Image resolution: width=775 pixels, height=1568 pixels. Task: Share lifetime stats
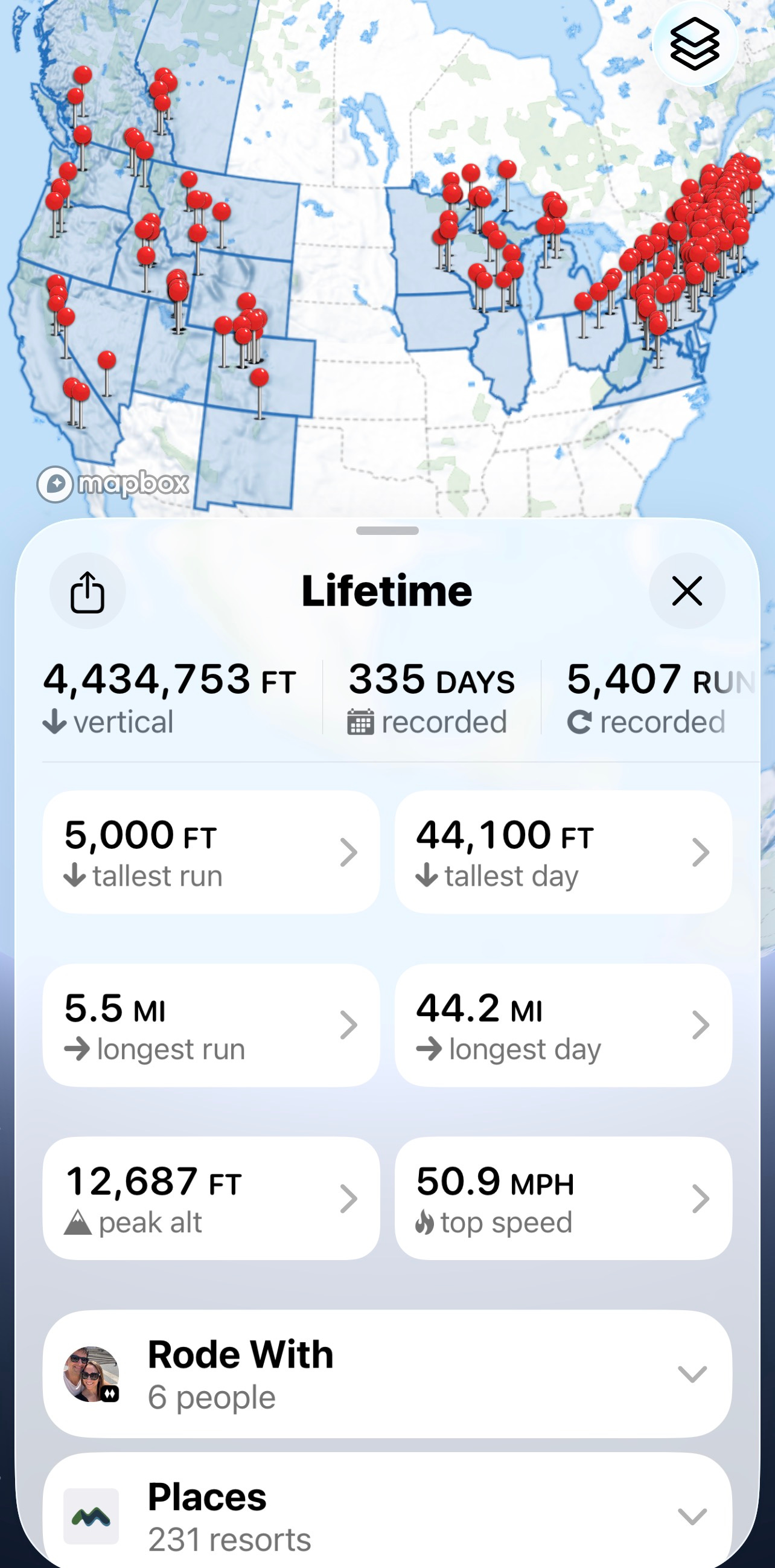[x=88, y=591]
